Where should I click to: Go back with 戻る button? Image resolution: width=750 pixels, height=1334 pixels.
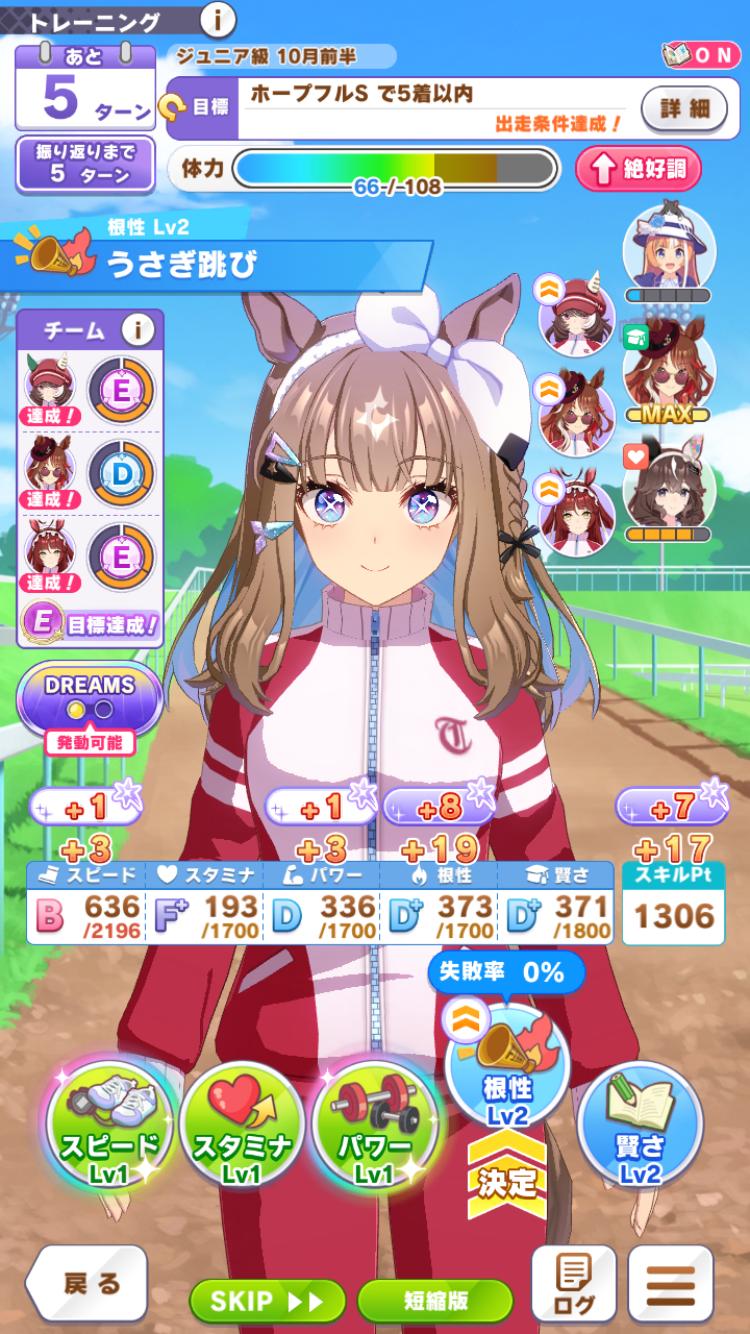[87, 1283]
